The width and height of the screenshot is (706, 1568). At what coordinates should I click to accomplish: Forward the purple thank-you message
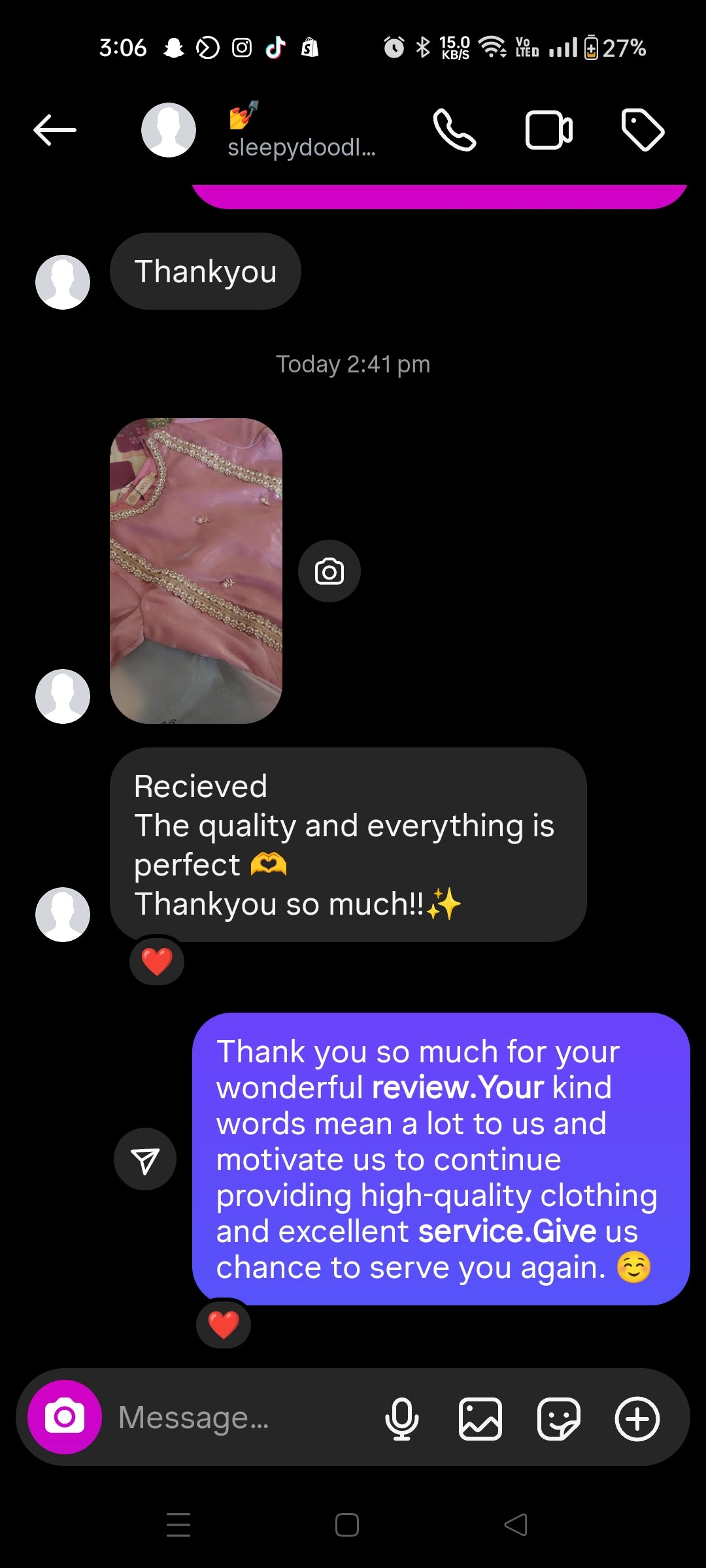(x=145, y=1159)
